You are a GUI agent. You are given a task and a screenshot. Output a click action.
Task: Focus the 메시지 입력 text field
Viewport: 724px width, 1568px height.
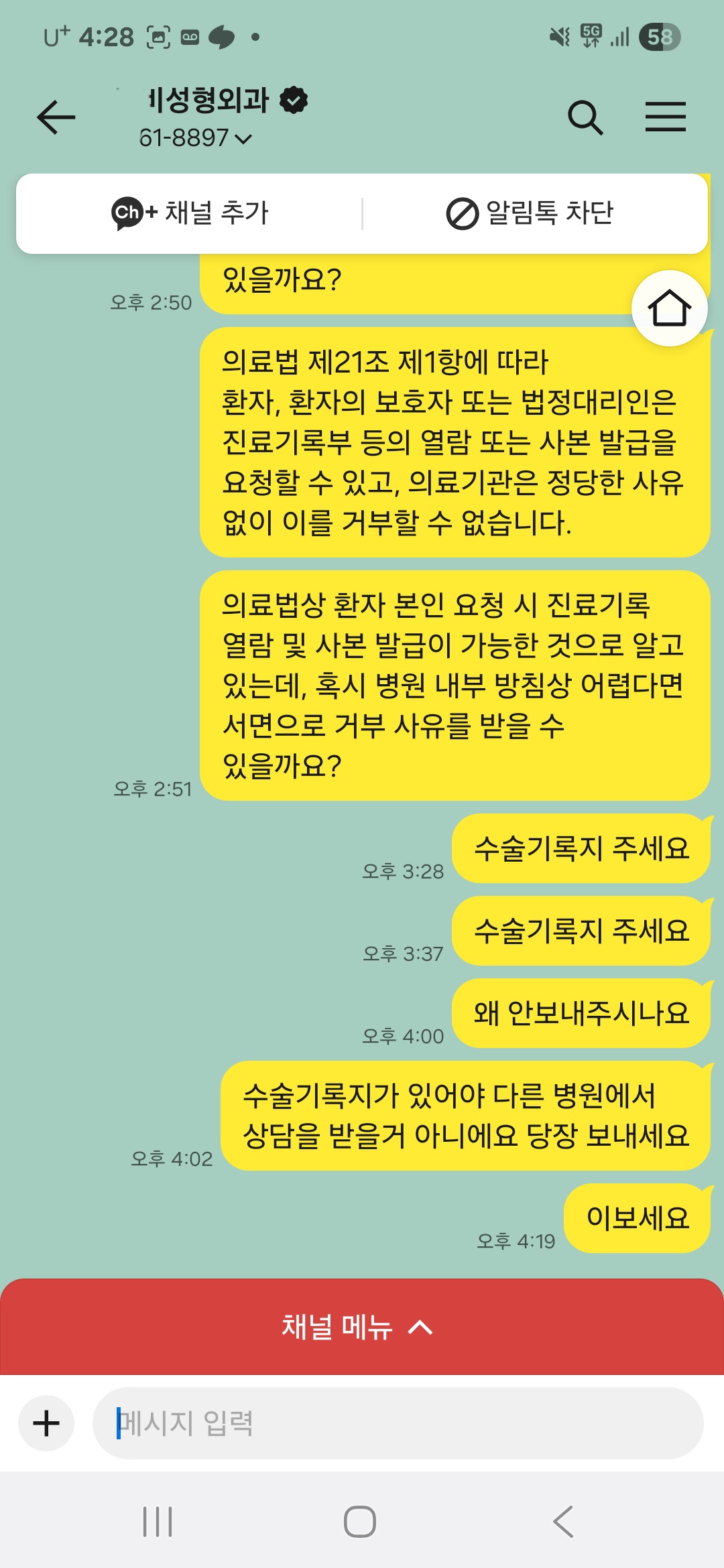[398, 1423]
